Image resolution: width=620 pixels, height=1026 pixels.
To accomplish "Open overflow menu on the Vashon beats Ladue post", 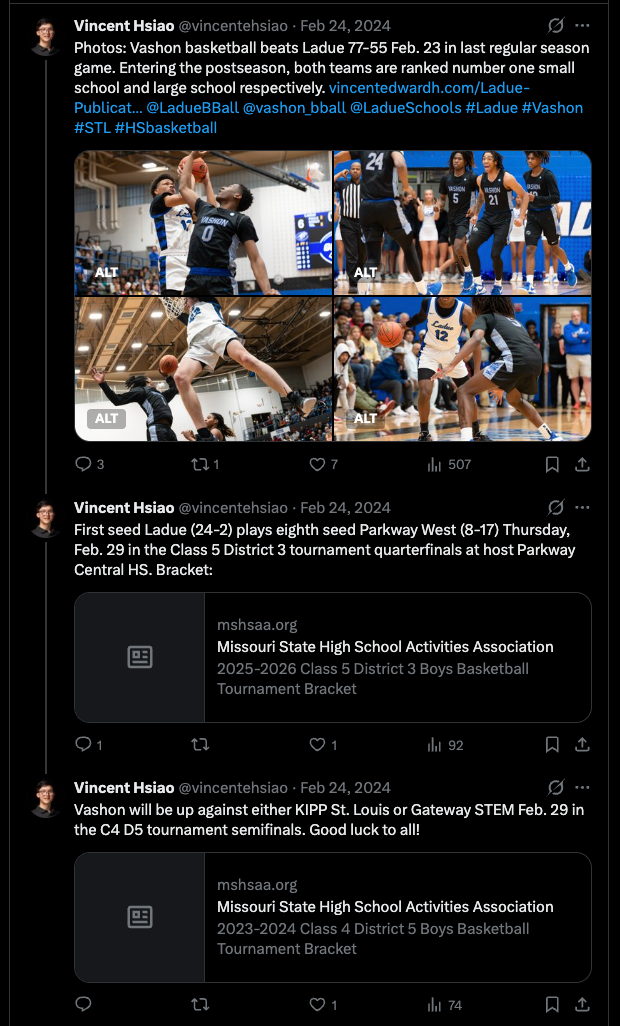I will click(x=583, y=26).
